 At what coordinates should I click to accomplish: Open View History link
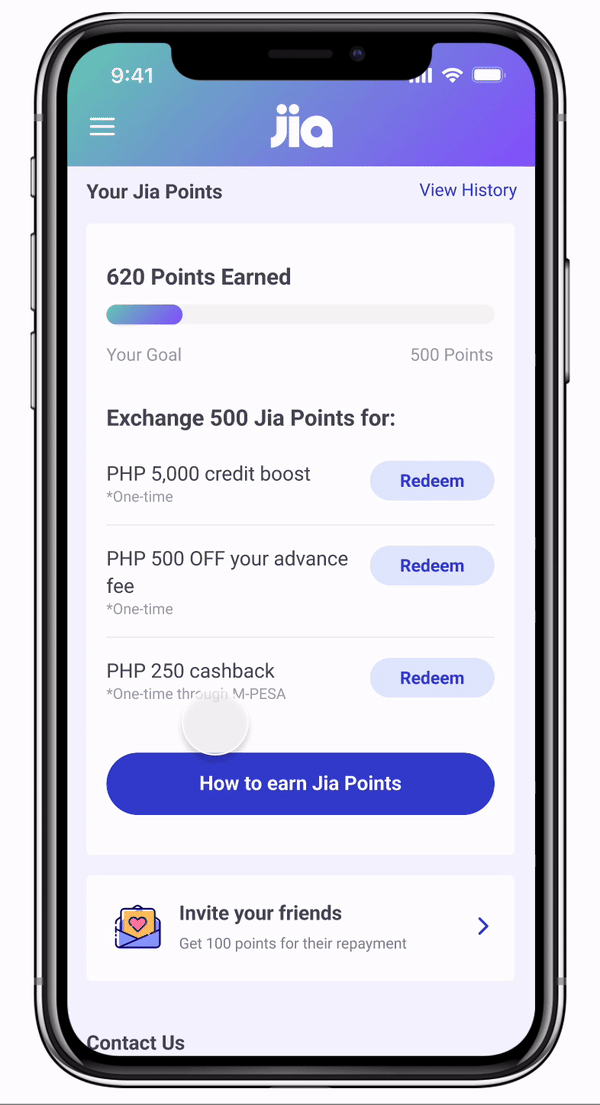click(468, 190)
